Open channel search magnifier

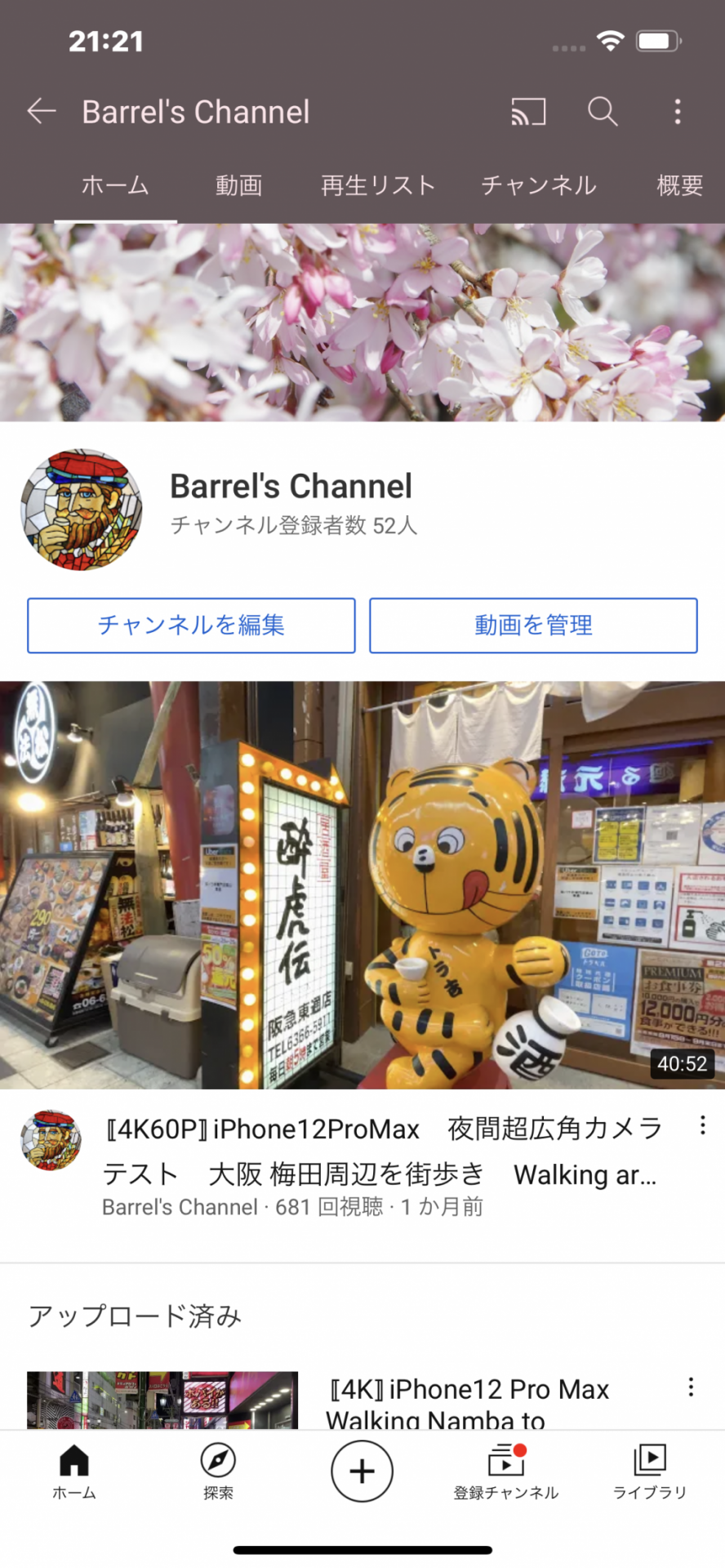(603, 111)
